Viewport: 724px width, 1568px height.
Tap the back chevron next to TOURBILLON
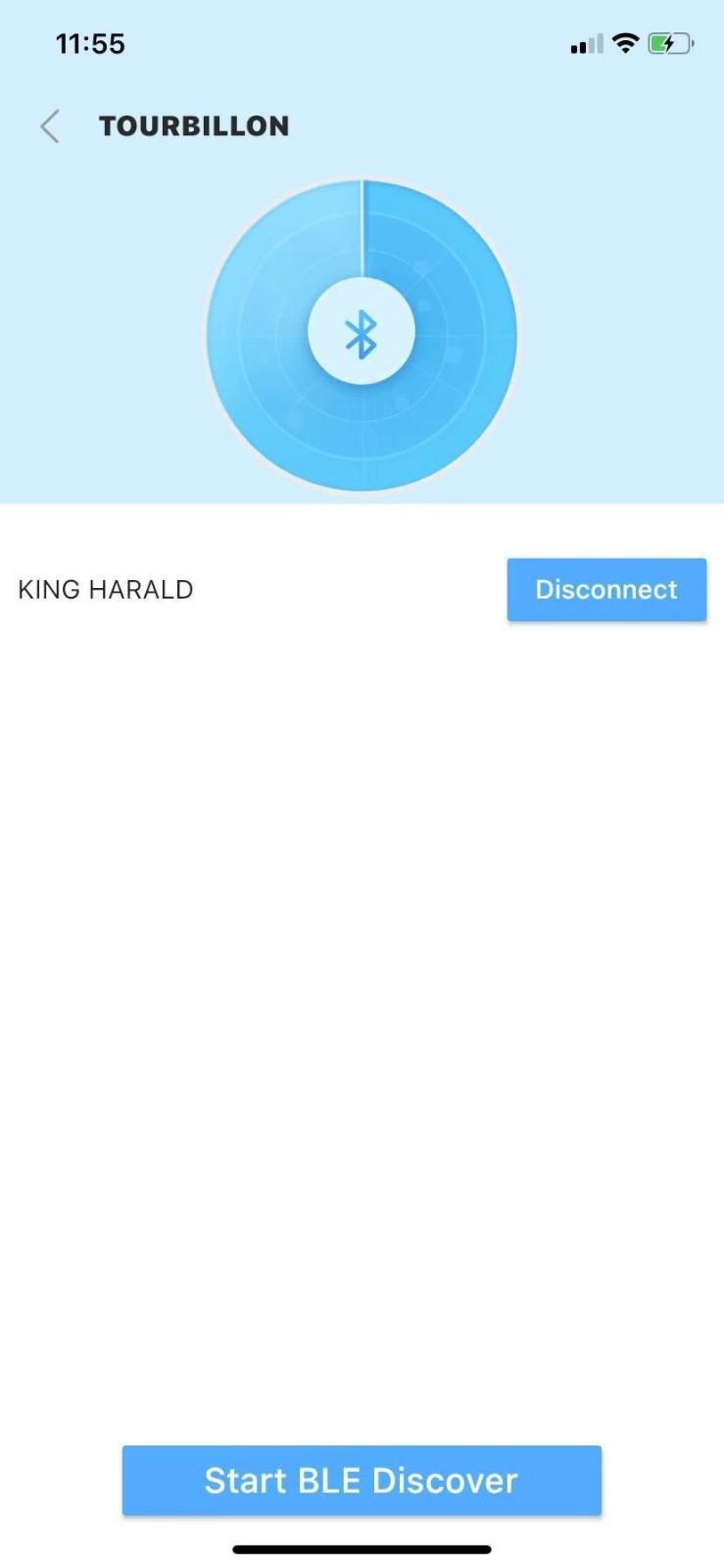[x=49, y=125]
